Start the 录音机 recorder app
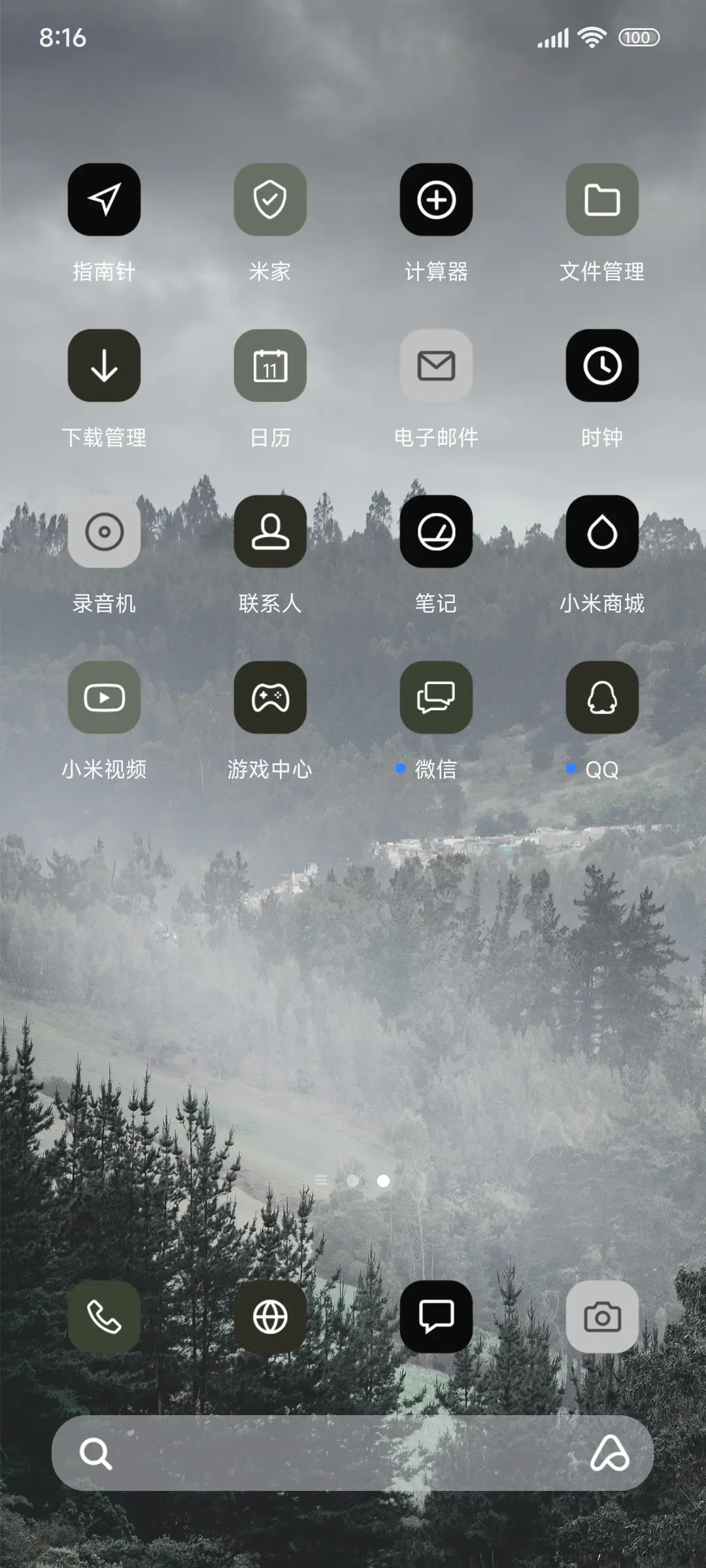The height and width of the screenshot is (1568, 706). click(105, 532)
